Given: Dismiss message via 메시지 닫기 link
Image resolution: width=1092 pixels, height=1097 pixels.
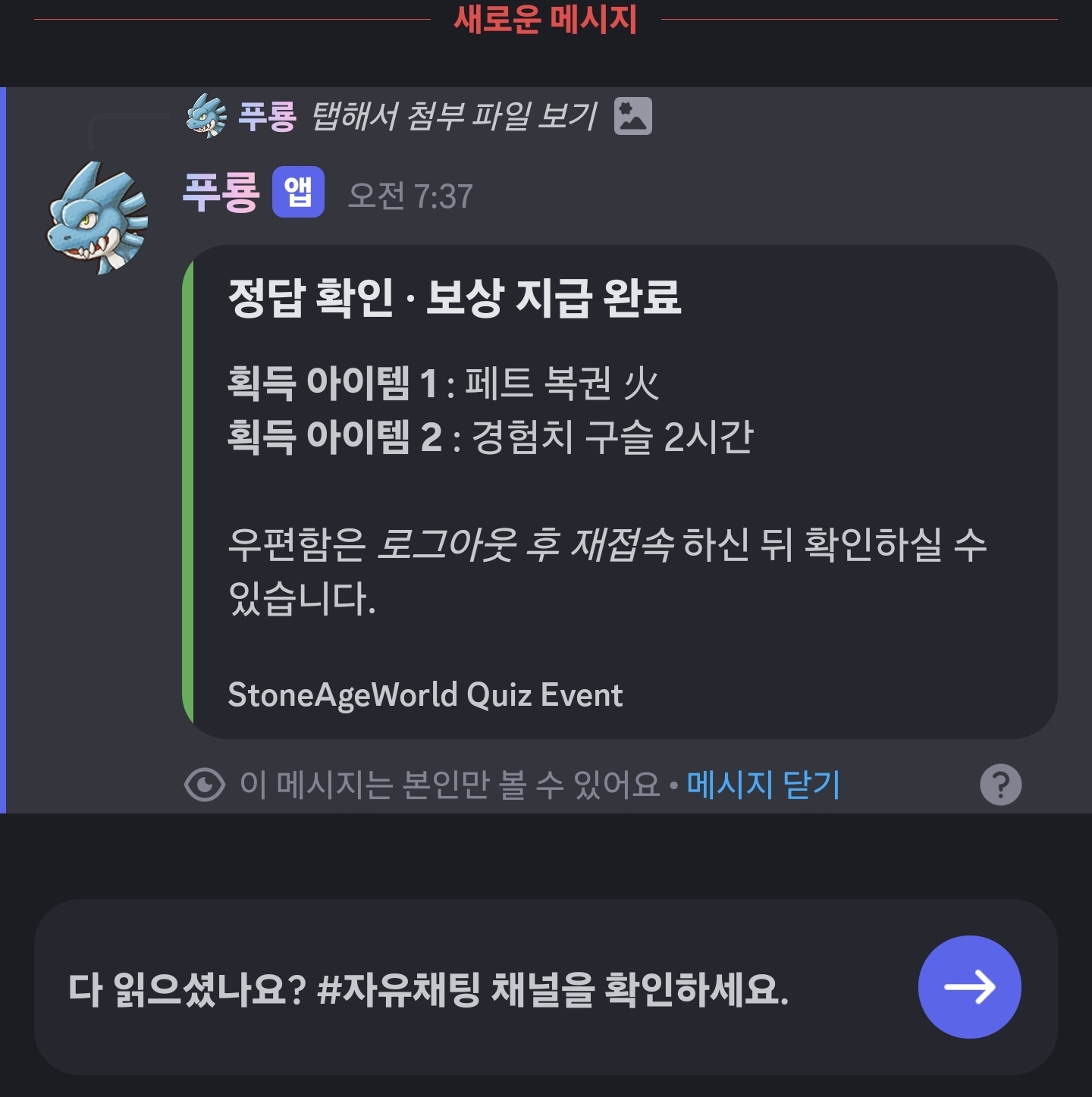Looking at the screenshot, I should pos(763,785).
